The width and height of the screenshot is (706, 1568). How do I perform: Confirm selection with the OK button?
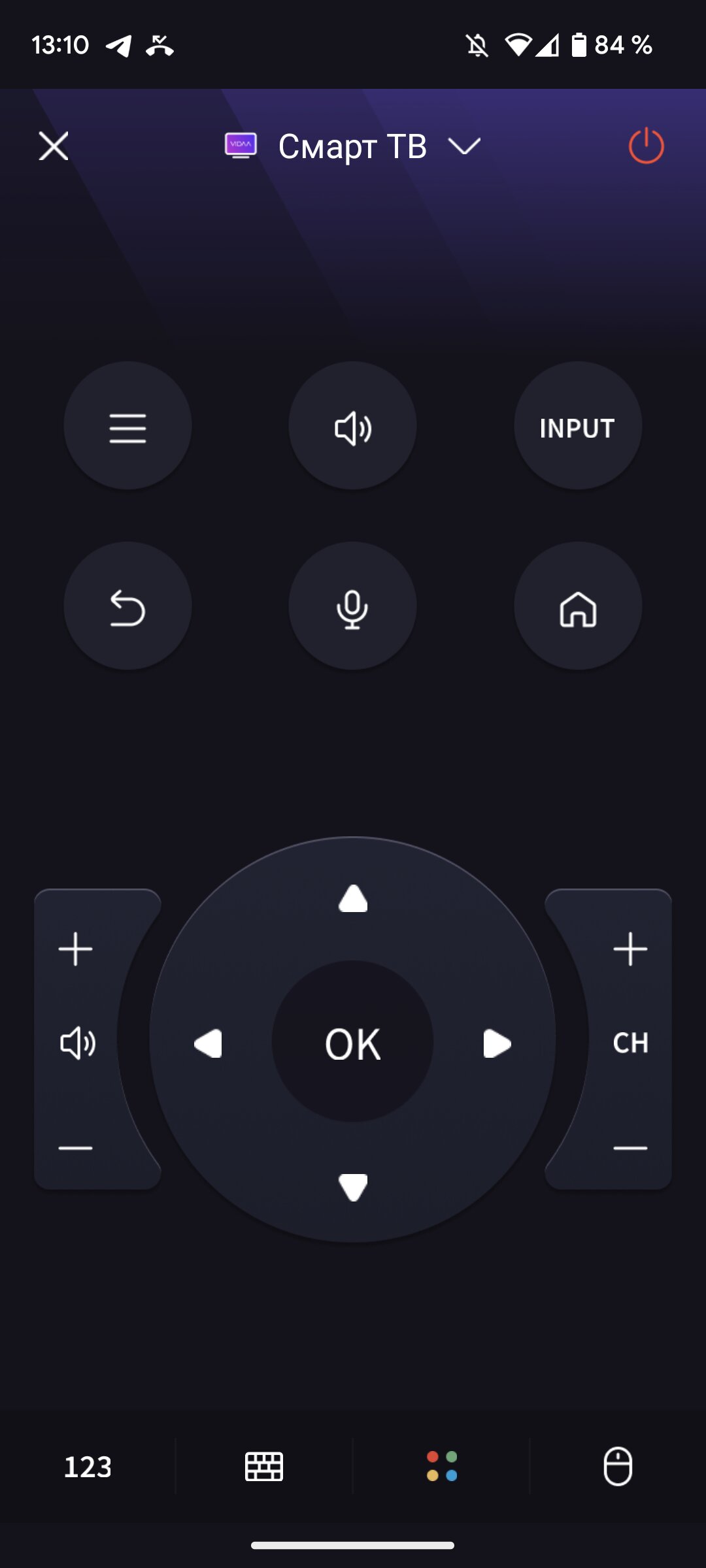click(352, 1041)
